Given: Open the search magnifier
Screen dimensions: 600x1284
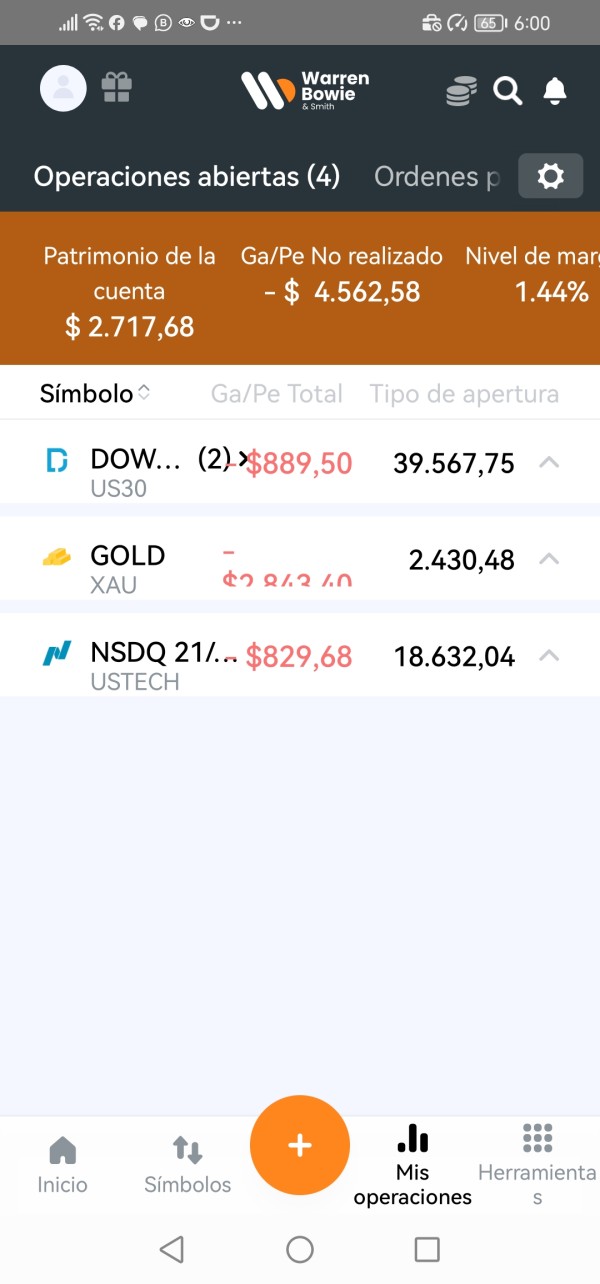Looking at the screenshot, I should point(508,92).
